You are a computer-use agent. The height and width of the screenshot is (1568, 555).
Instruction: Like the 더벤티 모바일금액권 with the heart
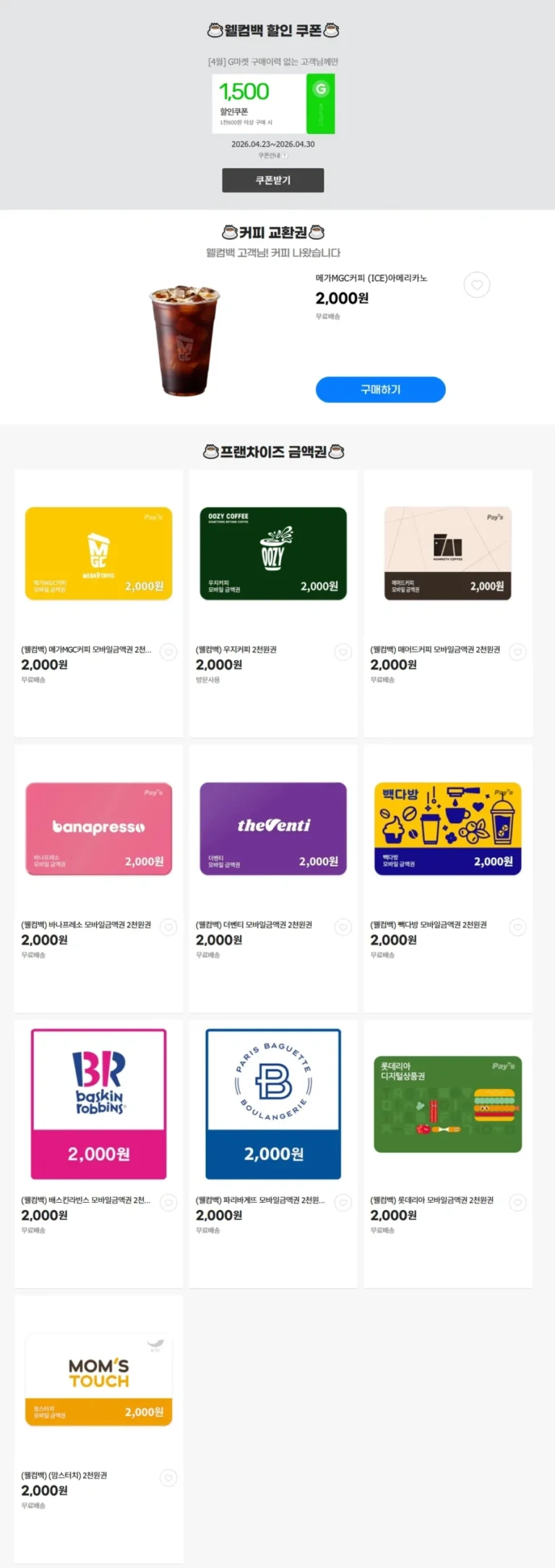(x=343, y=927)
